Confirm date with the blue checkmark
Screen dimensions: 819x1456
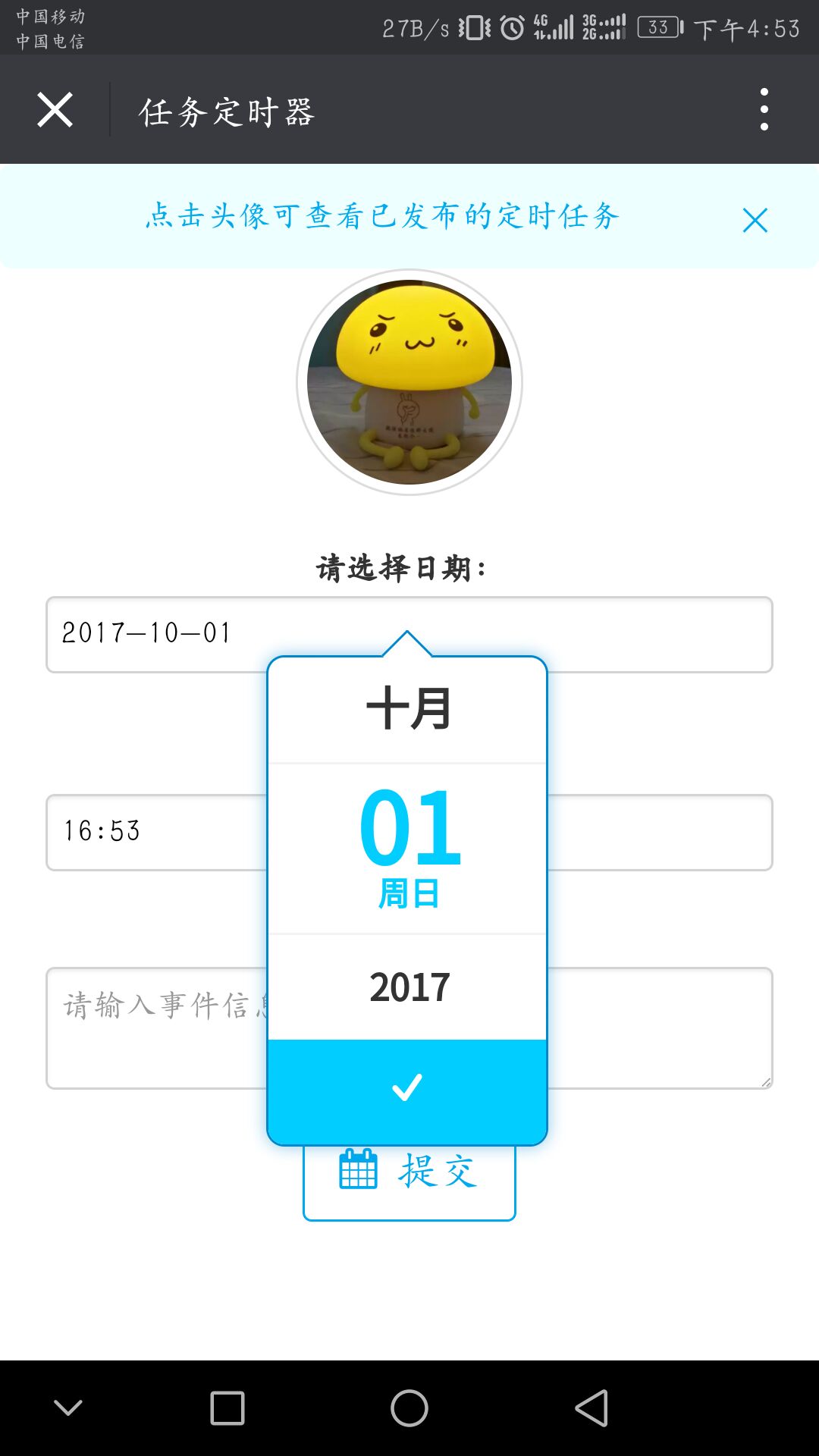(x=408, y=1086)
